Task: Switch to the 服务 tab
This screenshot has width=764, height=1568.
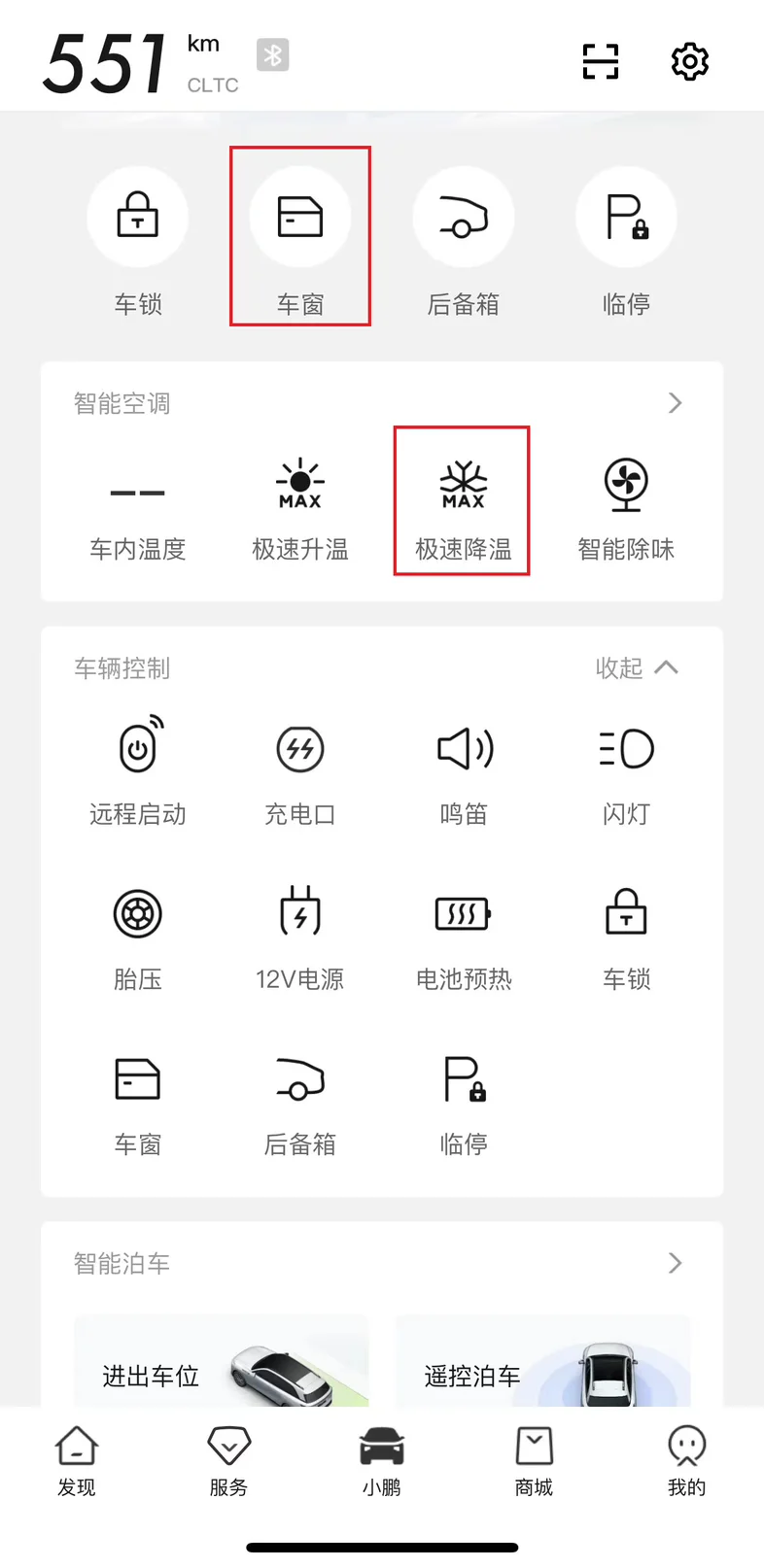Action: pos(229,1461)
